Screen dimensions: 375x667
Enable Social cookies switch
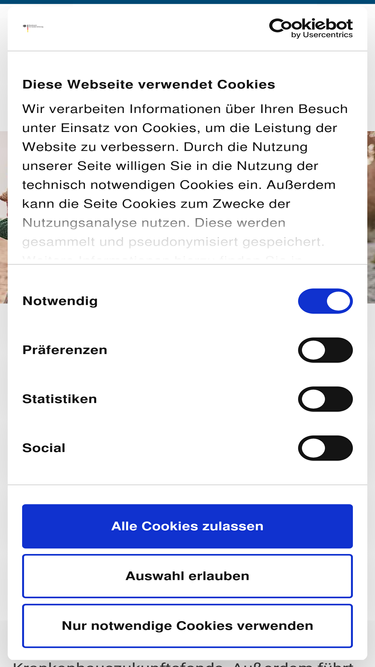coord(325,448)
